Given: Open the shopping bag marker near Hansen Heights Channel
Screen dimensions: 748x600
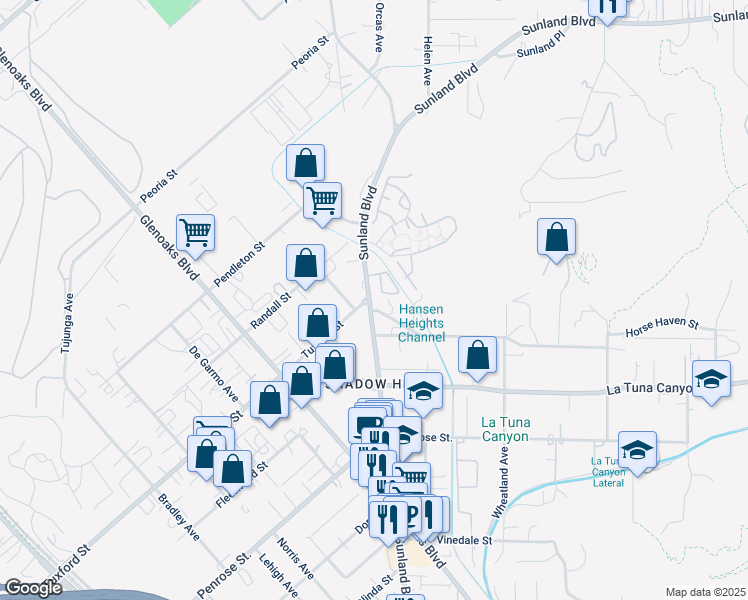Looking at the screenshot, I should click(x=478, y=355).
